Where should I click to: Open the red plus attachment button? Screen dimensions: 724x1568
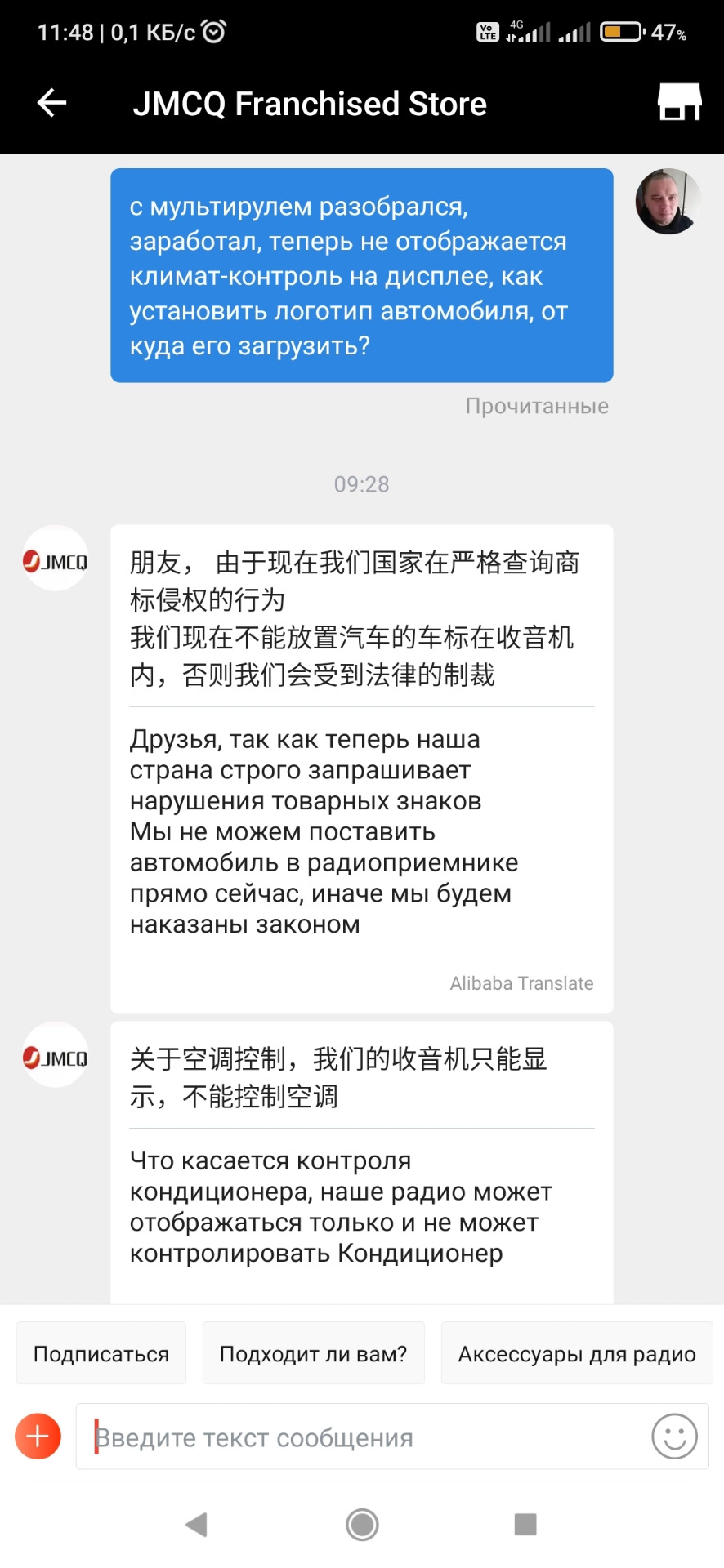(x=38, y=1437)
